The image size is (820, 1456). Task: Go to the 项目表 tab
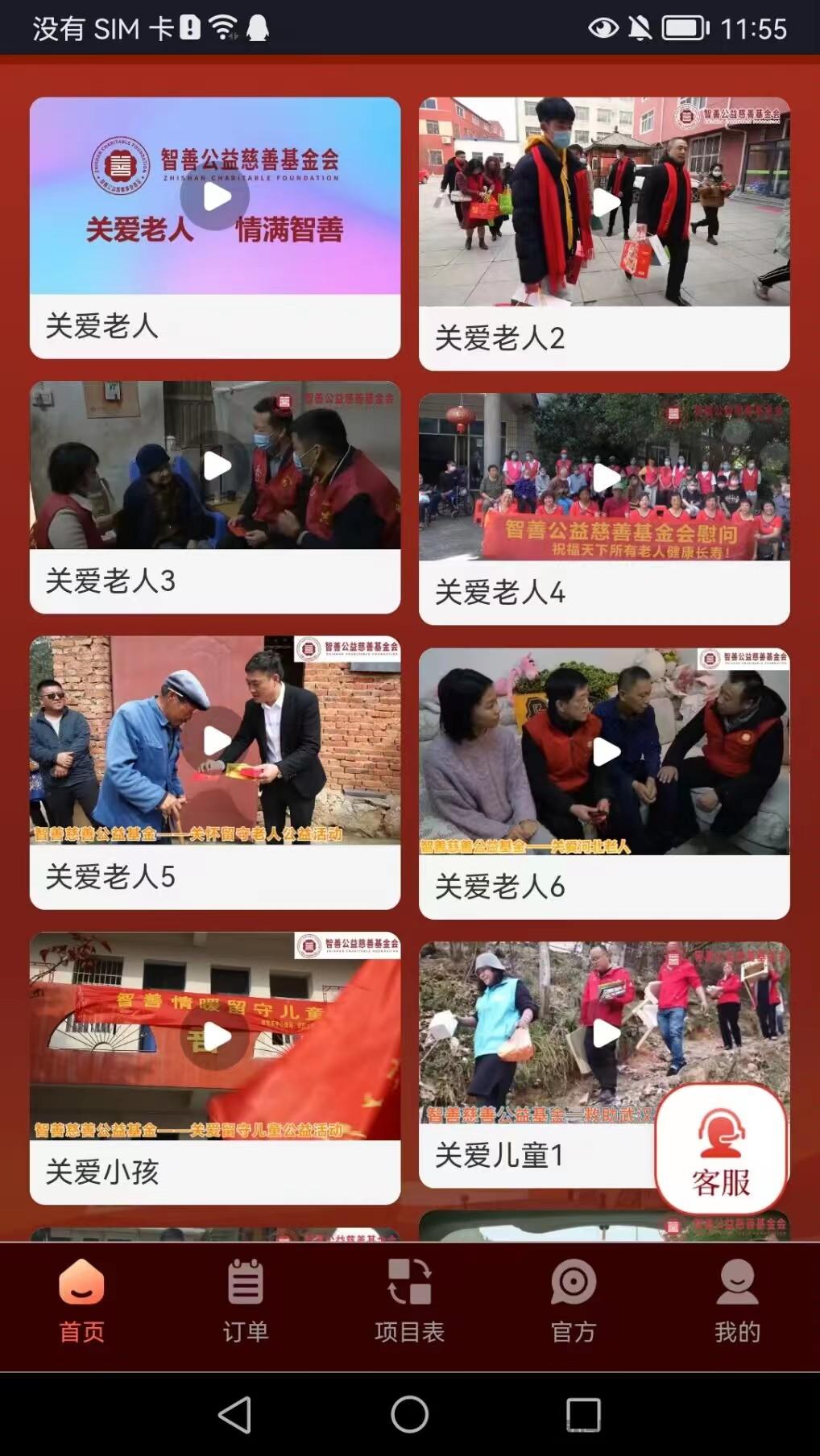pos(409,1301)
